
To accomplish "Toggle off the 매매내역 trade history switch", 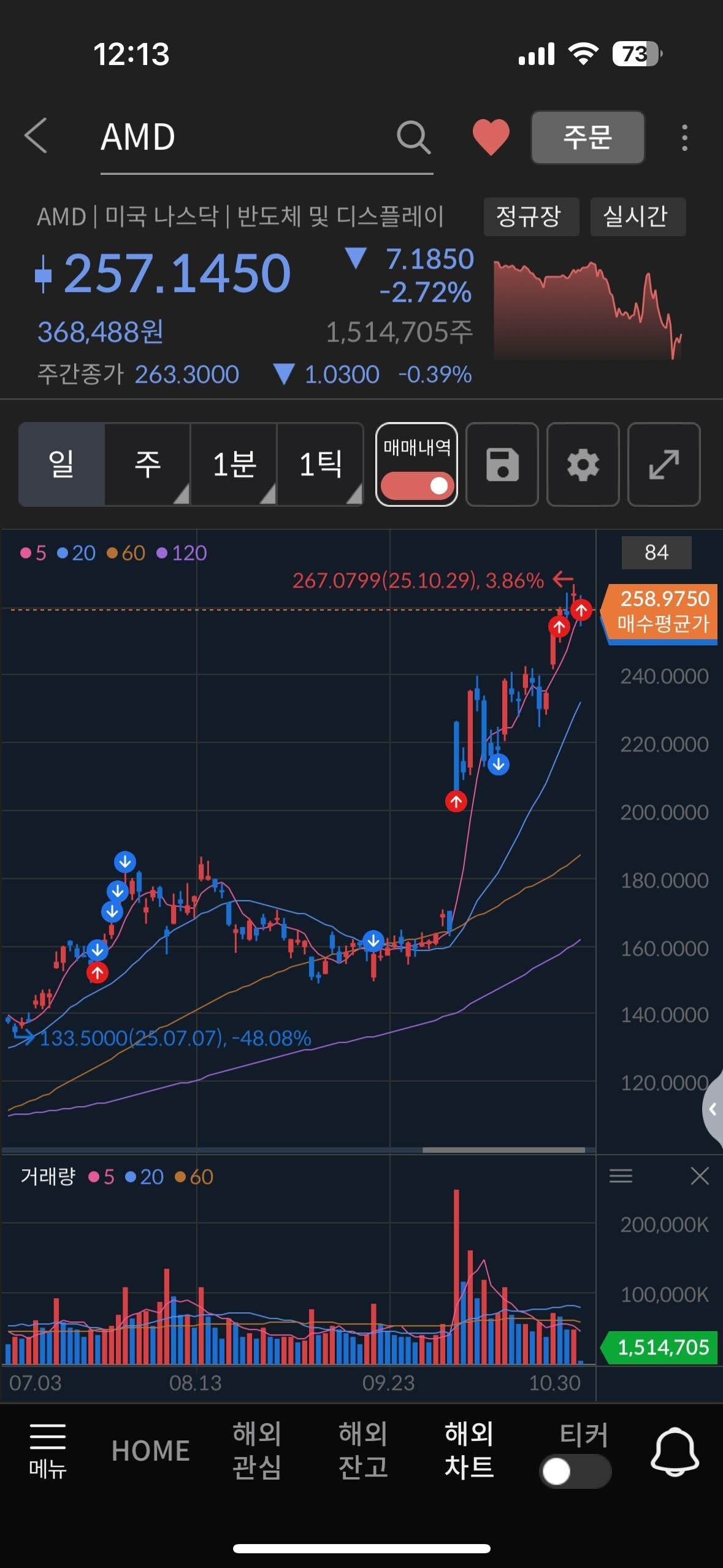I will tap(416, 485).
